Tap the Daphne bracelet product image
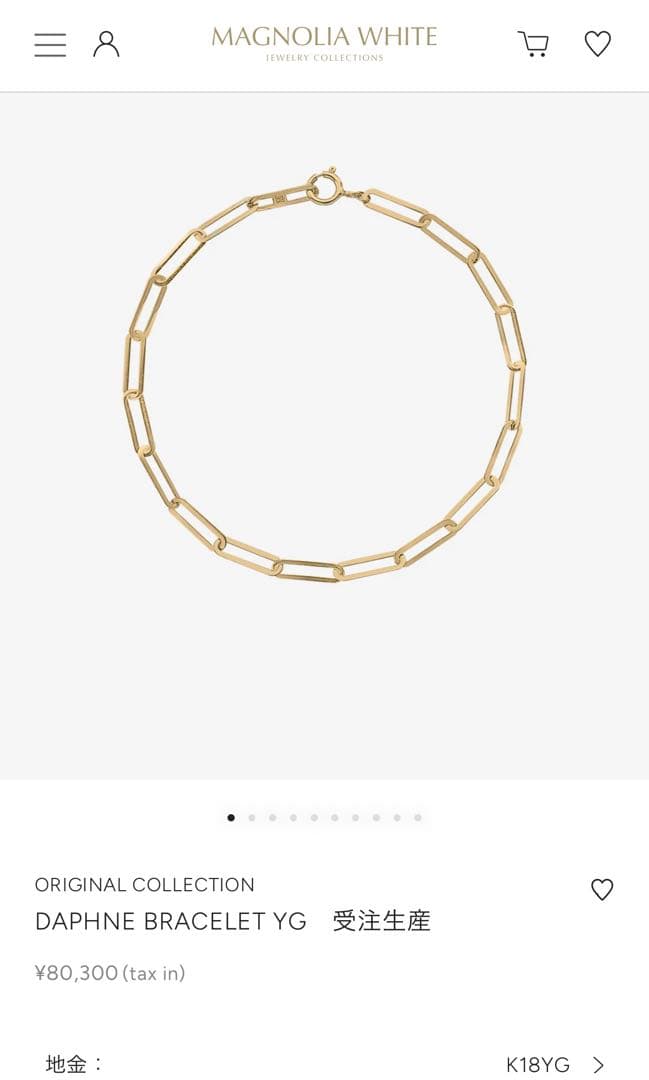The width and height of the screenshot is (649, 1080). (x=324, y=380)
